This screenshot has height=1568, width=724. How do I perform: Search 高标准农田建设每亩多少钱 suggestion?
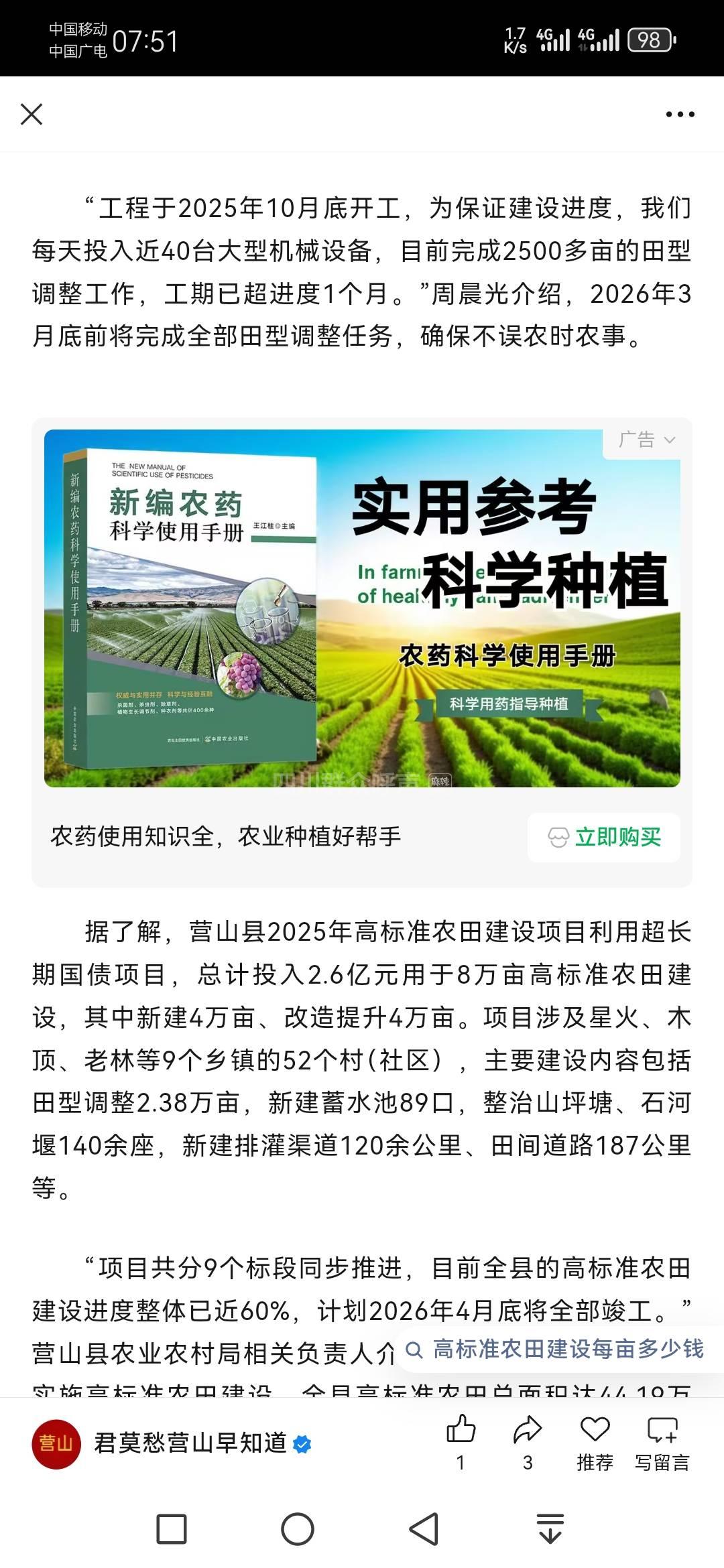[556, 1349]
